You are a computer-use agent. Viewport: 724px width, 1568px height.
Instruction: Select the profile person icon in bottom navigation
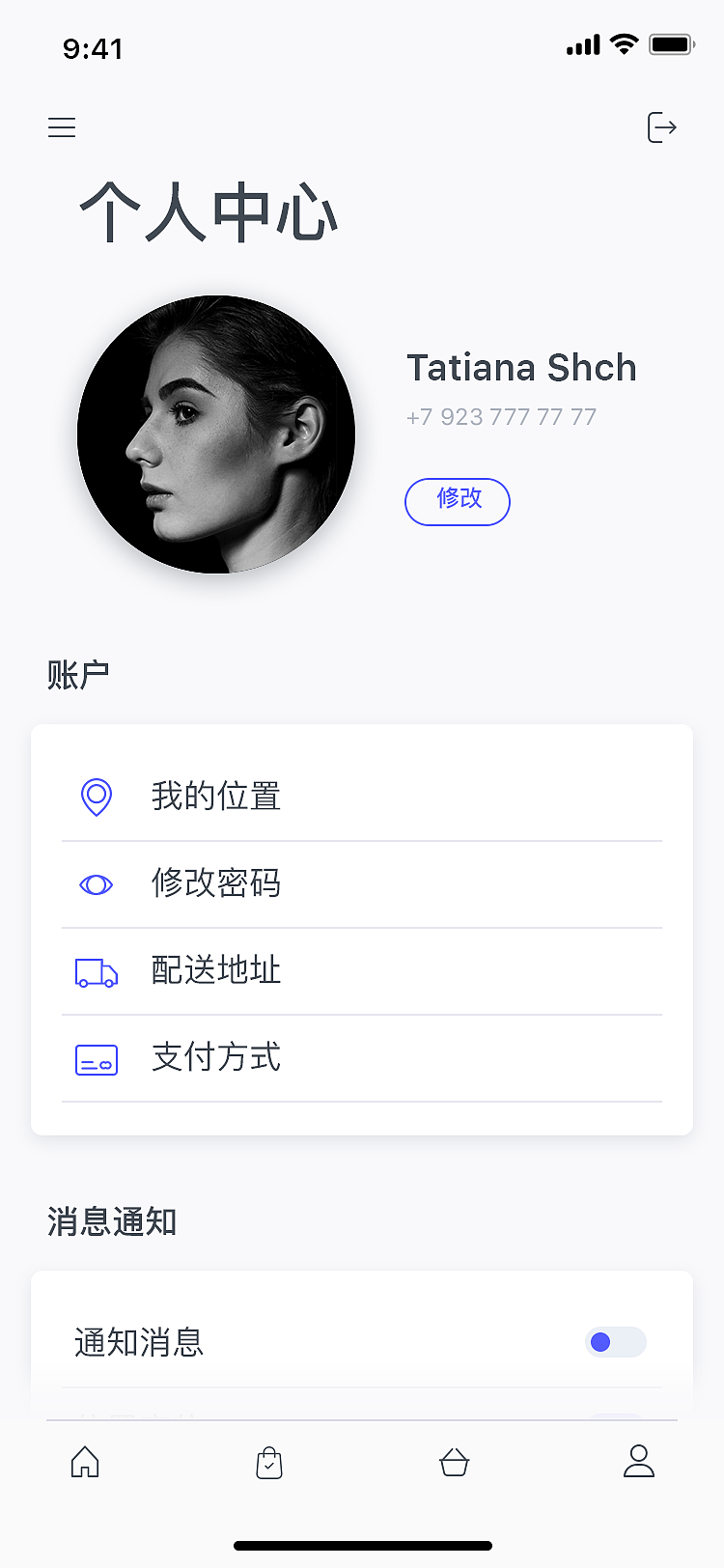638,1462
